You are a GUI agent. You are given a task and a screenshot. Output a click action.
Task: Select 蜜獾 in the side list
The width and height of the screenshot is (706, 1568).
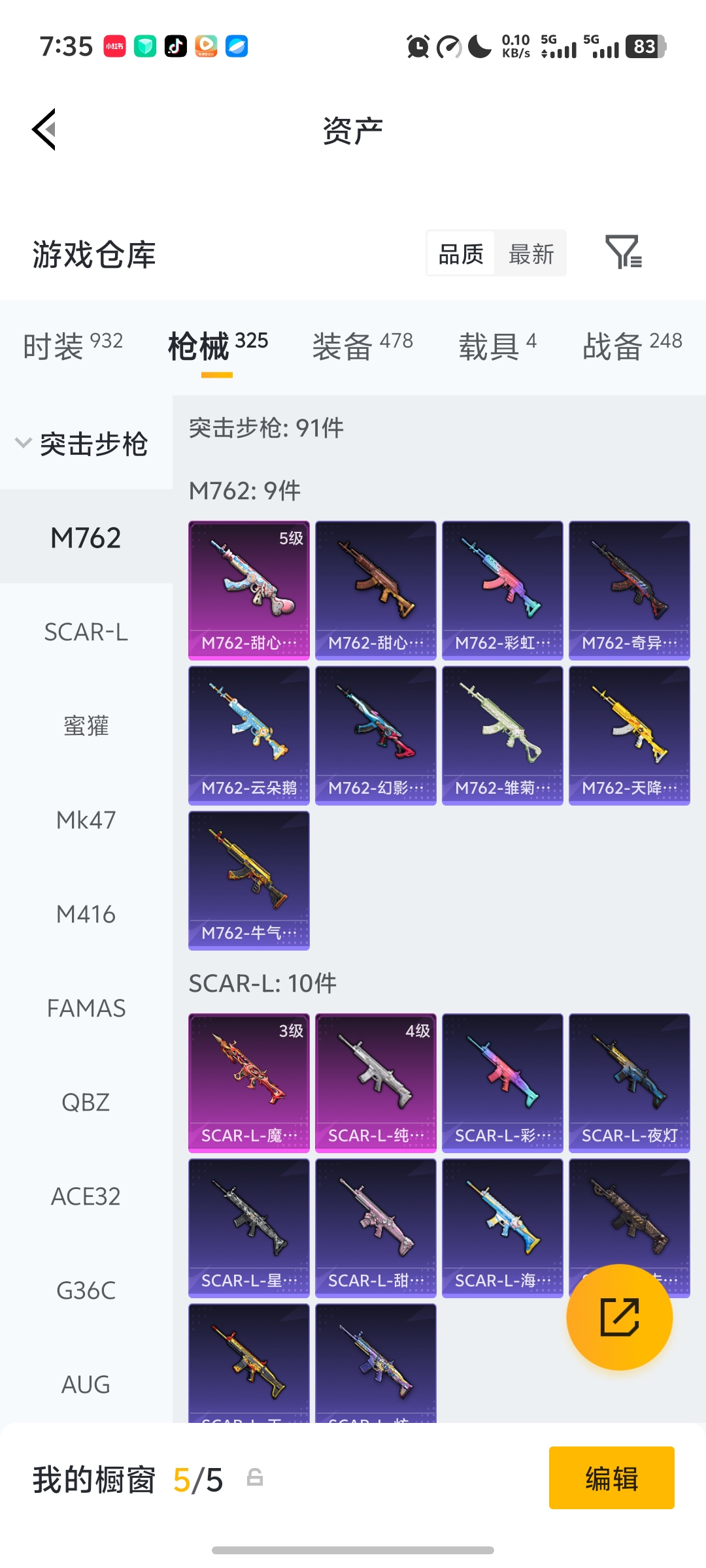pos(86,726)
